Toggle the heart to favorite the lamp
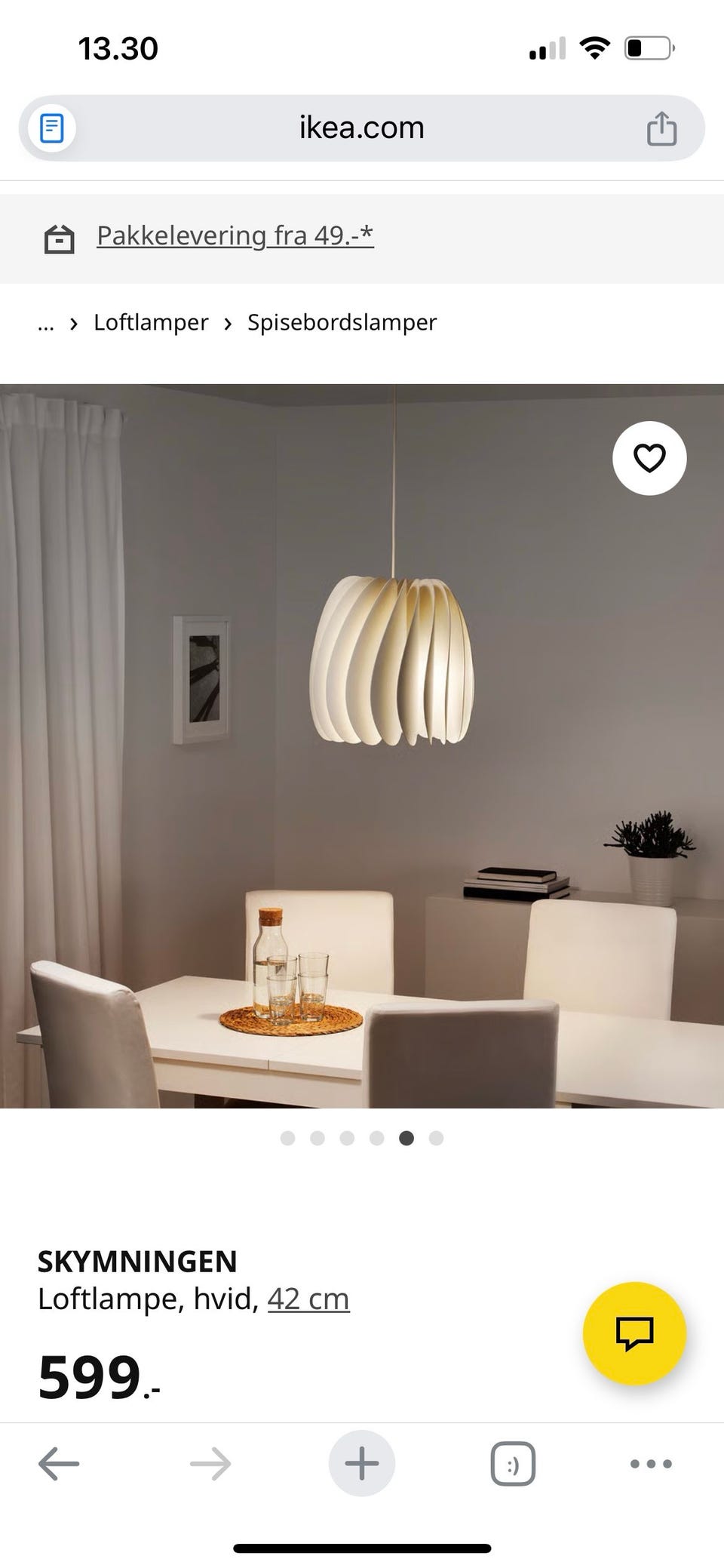Screen dimensions: 724x1568 click(649, 459)
